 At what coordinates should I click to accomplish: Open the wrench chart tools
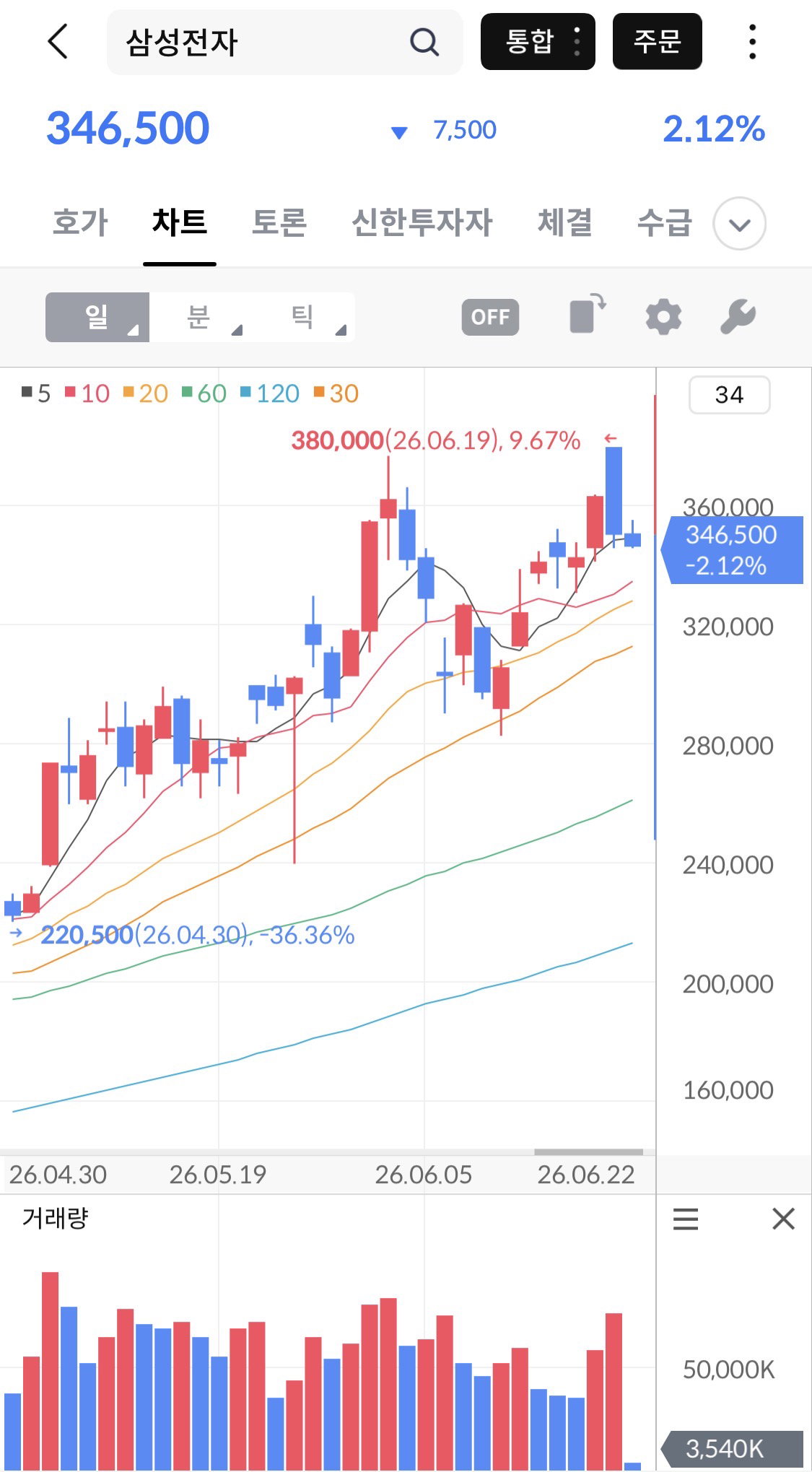738,317
